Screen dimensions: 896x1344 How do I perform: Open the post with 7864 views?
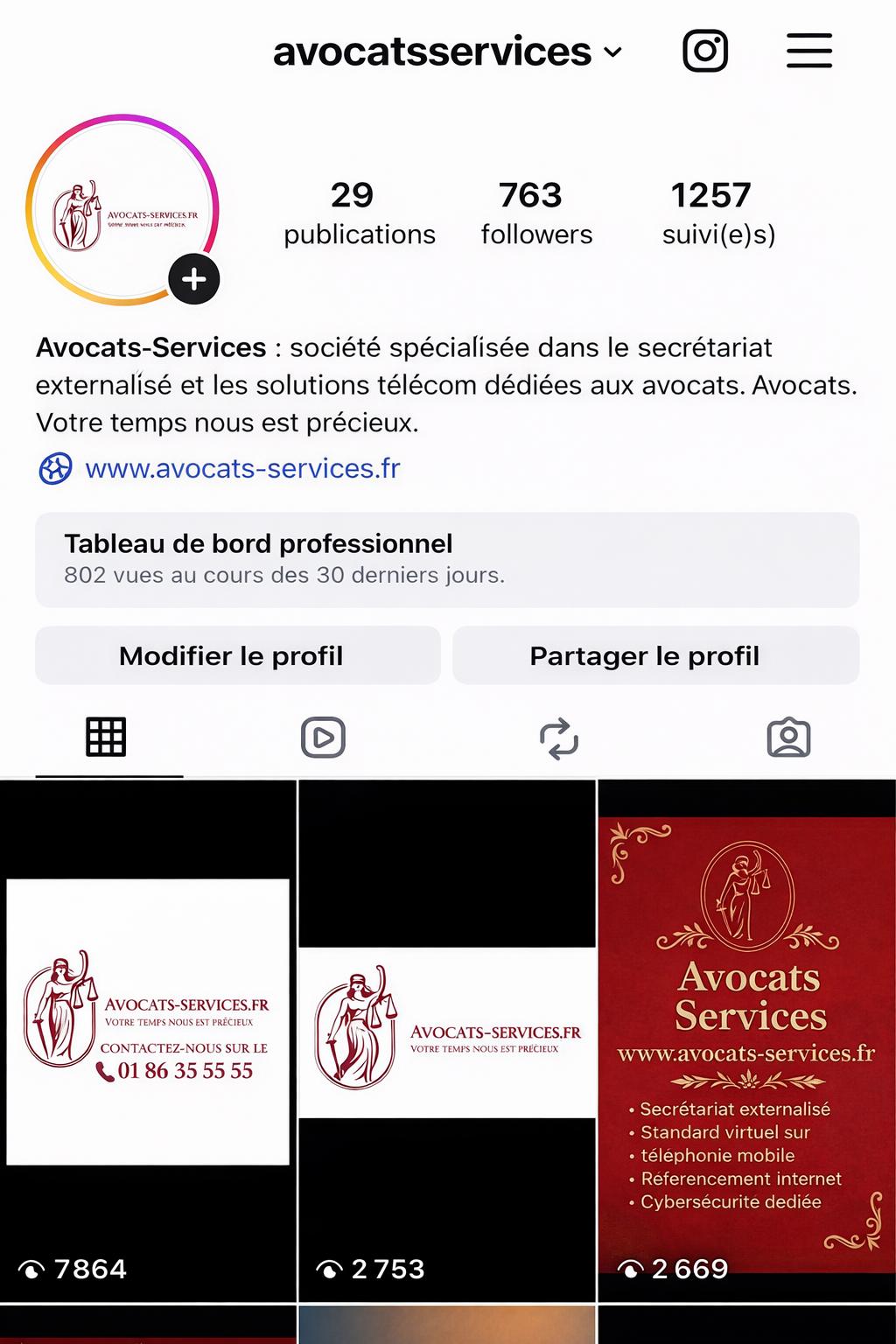point(148,1039)
